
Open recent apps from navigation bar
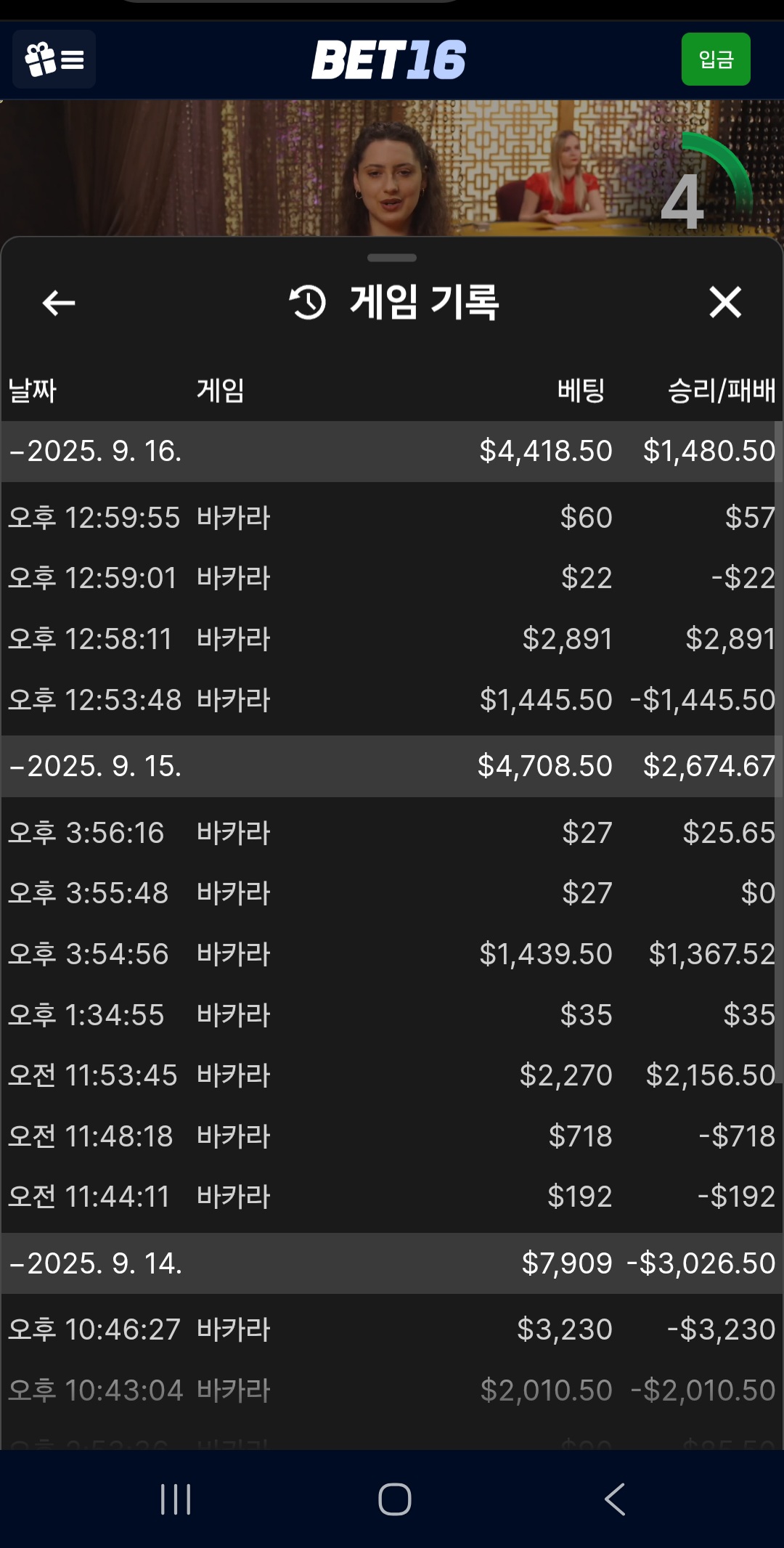tap(176, 1499)
